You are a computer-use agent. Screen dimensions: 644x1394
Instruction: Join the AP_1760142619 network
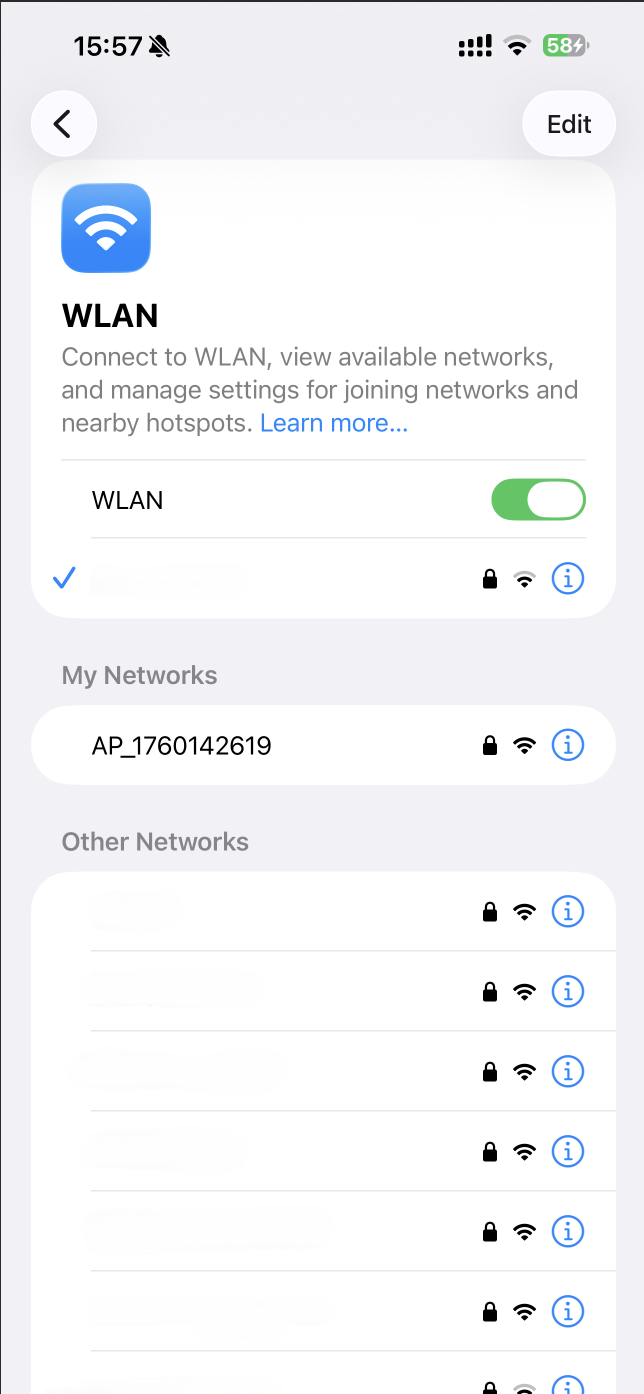click(x=182, y=746)
